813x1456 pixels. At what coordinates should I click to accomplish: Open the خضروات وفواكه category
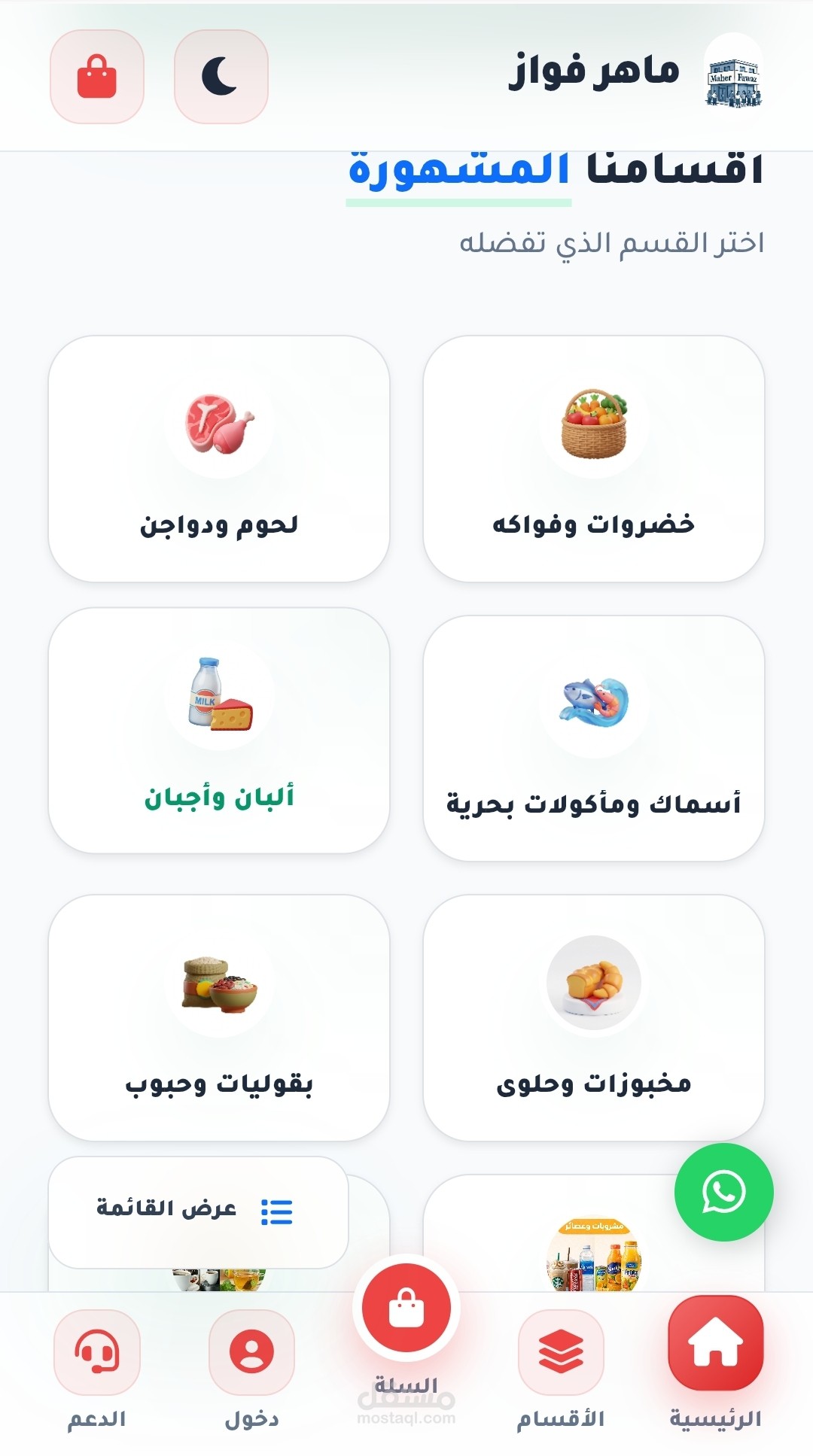click(593, 458)
